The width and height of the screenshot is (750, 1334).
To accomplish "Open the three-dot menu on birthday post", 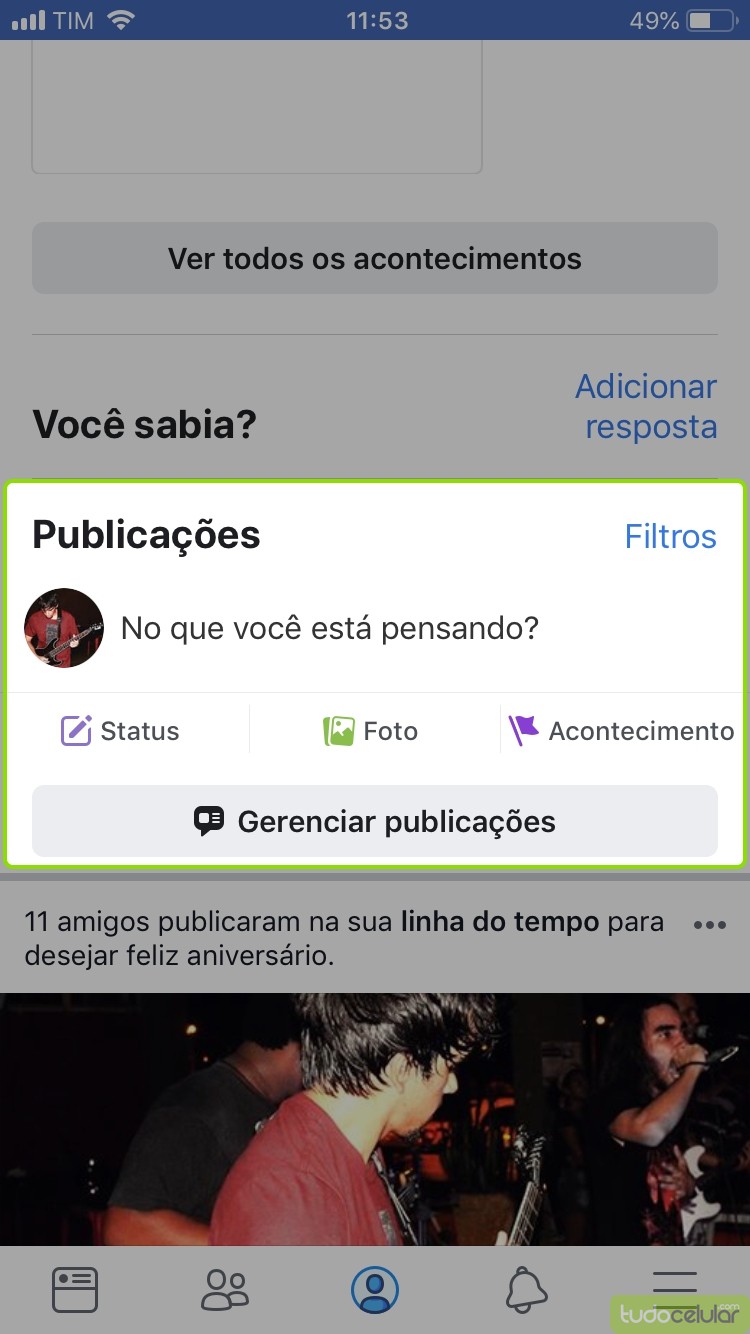I will [x=709, y=925].
